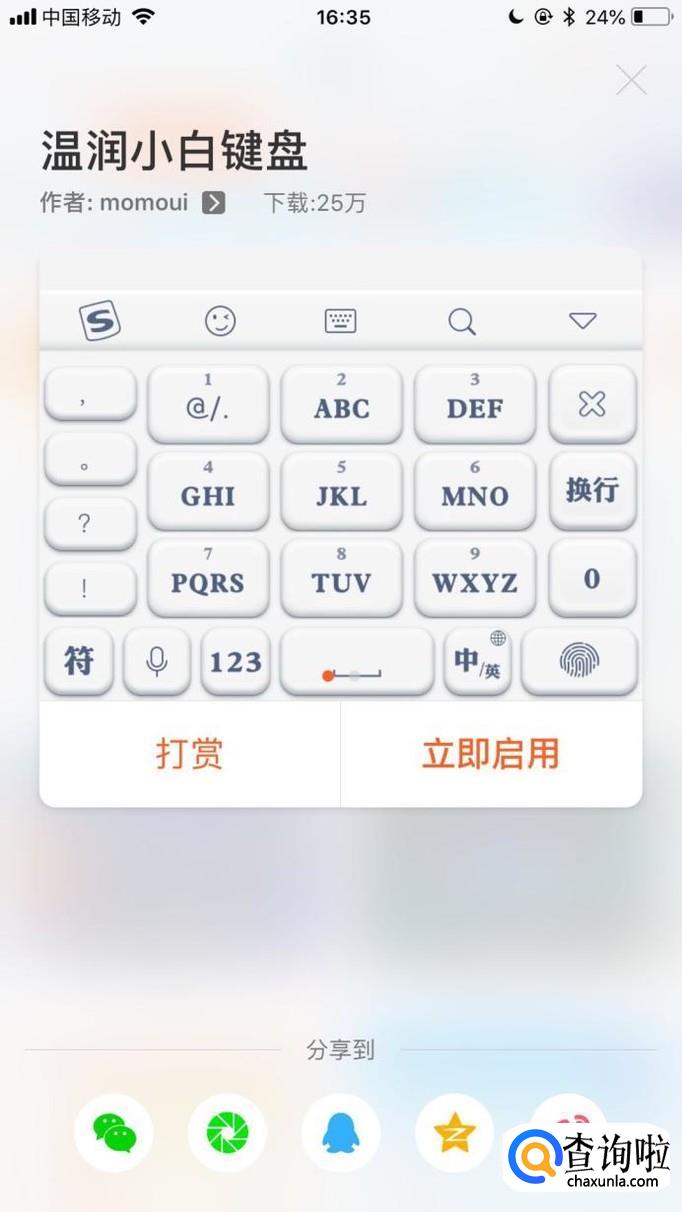
Task: Share to WeChat Moments
Action: click(x=227, y=1132)
